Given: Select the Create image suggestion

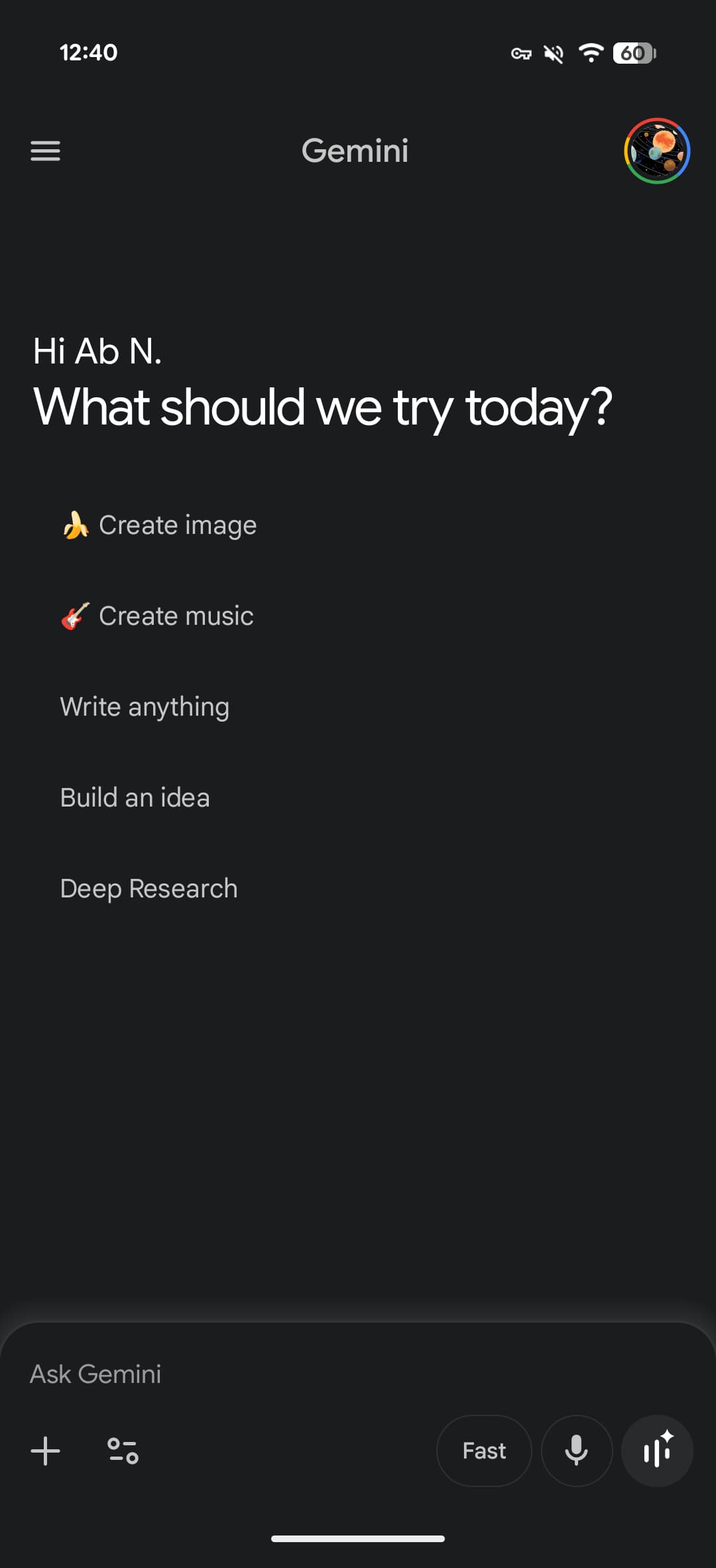Looking at the screenshot, I should pos(159,525).
